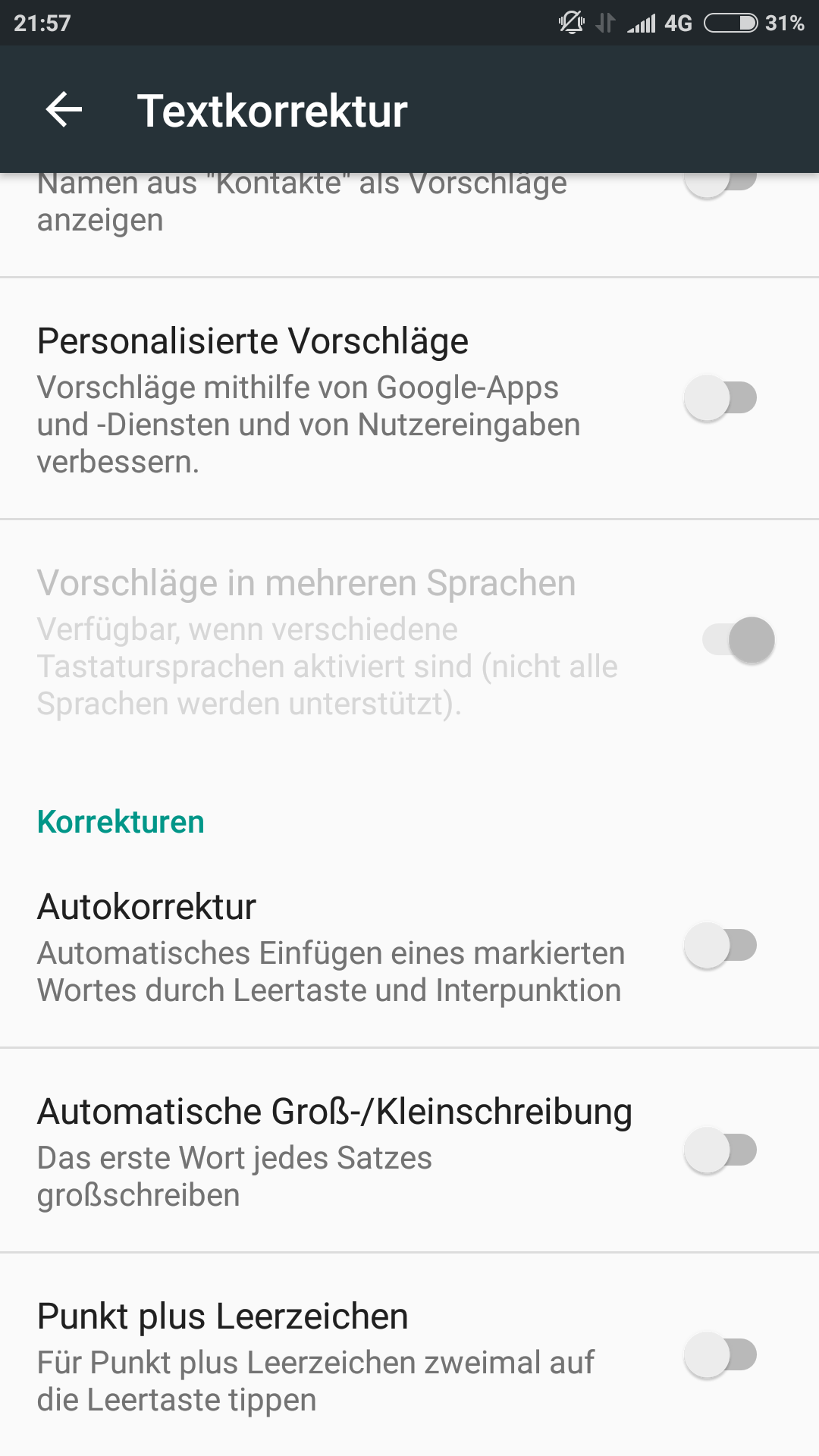The width and height of the screenshot is (819, 1456).
Task: Turn on Autokorrektur
Action: (x=720, y=946)
